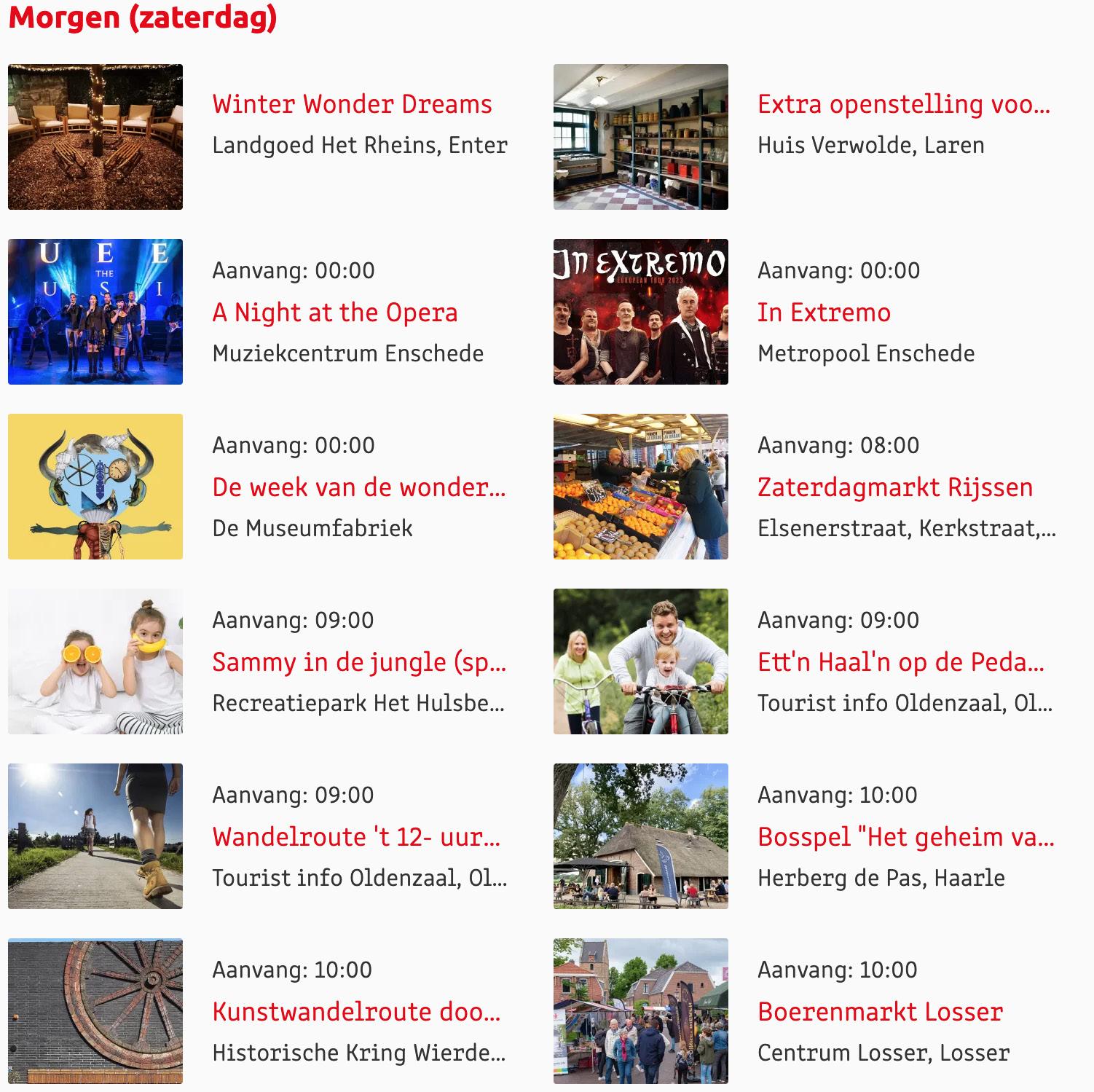The height and width of the screenshot is (1092, 1094).
Task: Open De week van de wonder… event
Action: (358, 487)
